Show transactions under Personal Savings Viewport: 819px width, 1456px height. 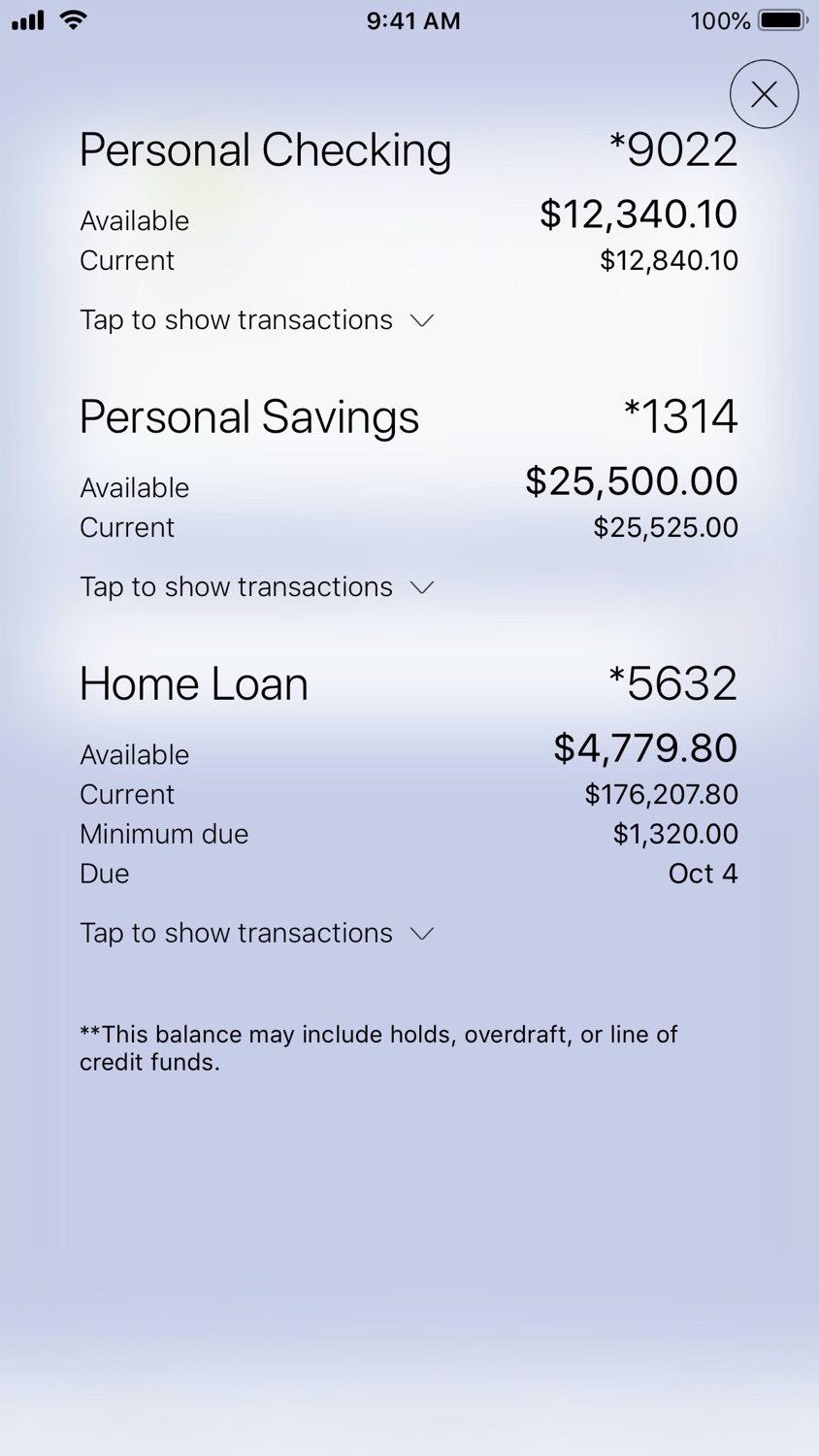click(256, 587)
